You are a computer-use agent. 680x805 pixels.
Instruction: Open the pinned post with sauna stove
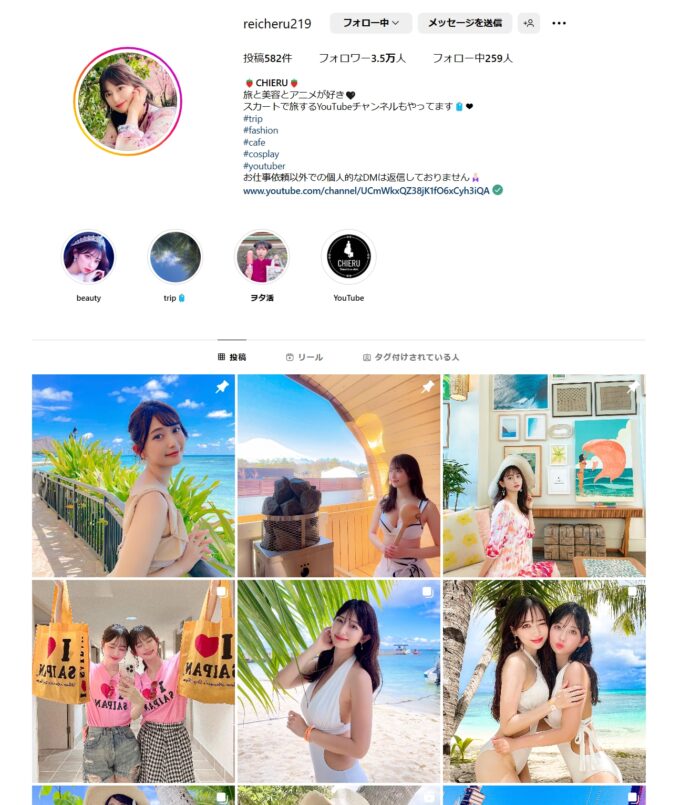338,476
